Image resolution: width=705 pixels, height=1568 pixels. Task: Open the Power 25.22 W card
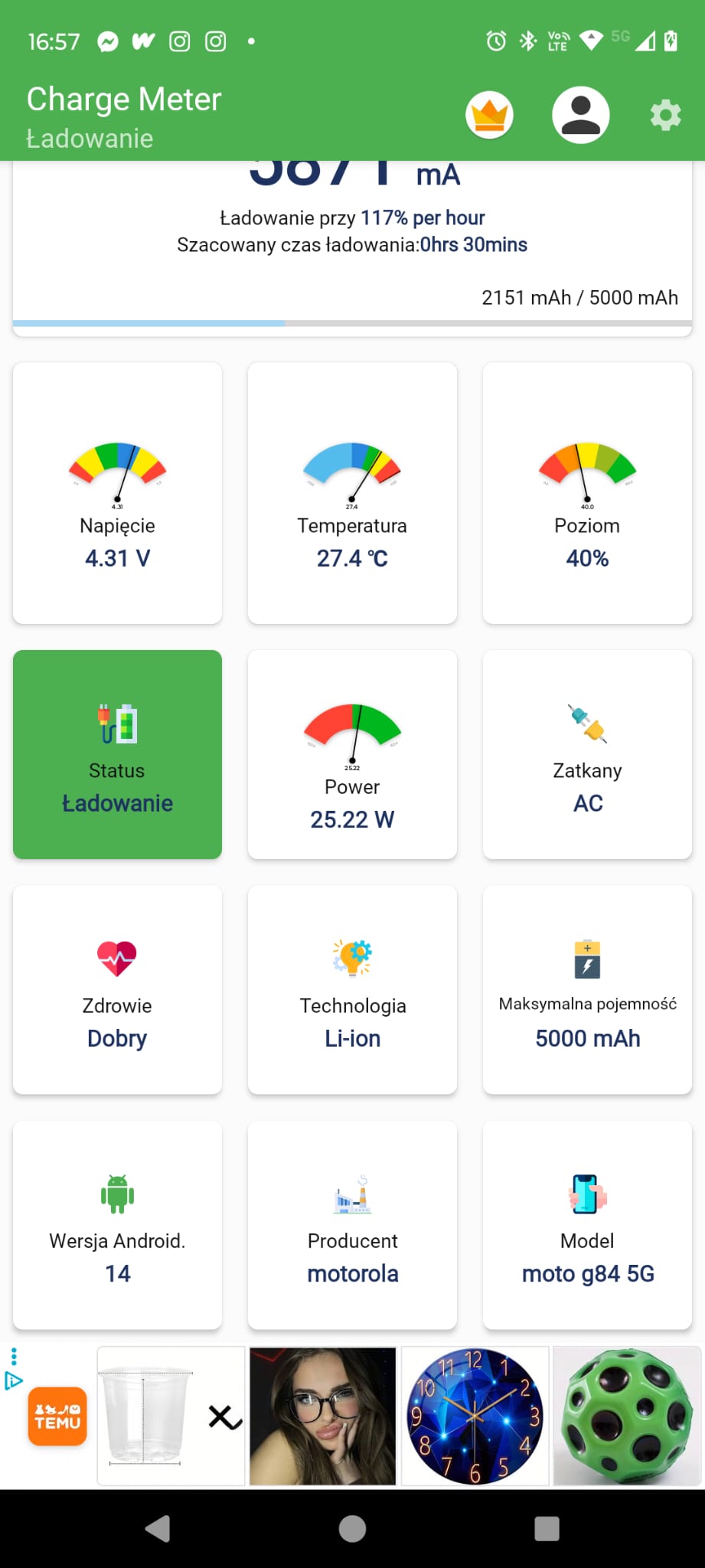[352, 754]
